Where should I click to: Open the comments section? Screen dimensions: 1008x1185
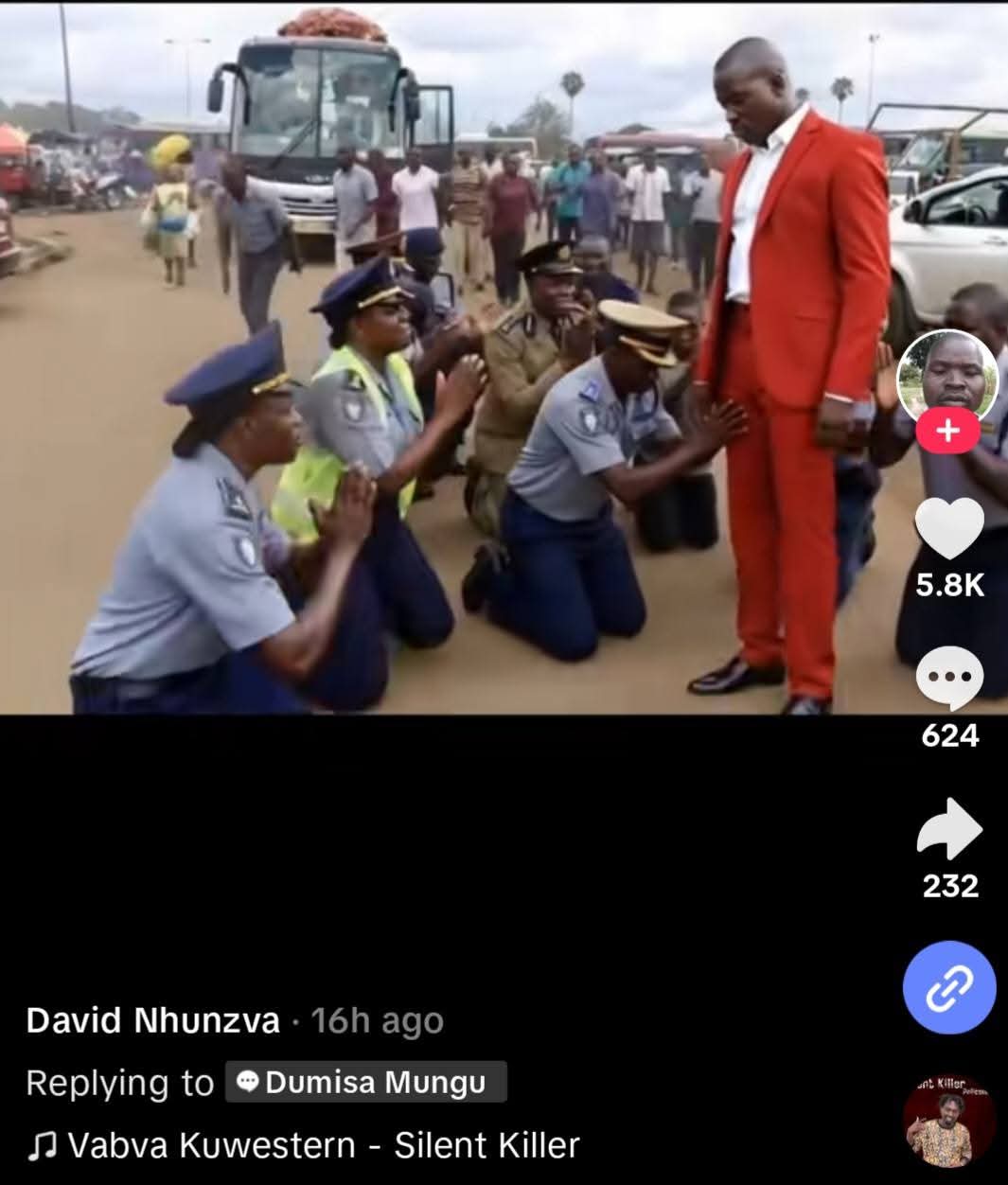pyautogui.click(x=949, y=678)
